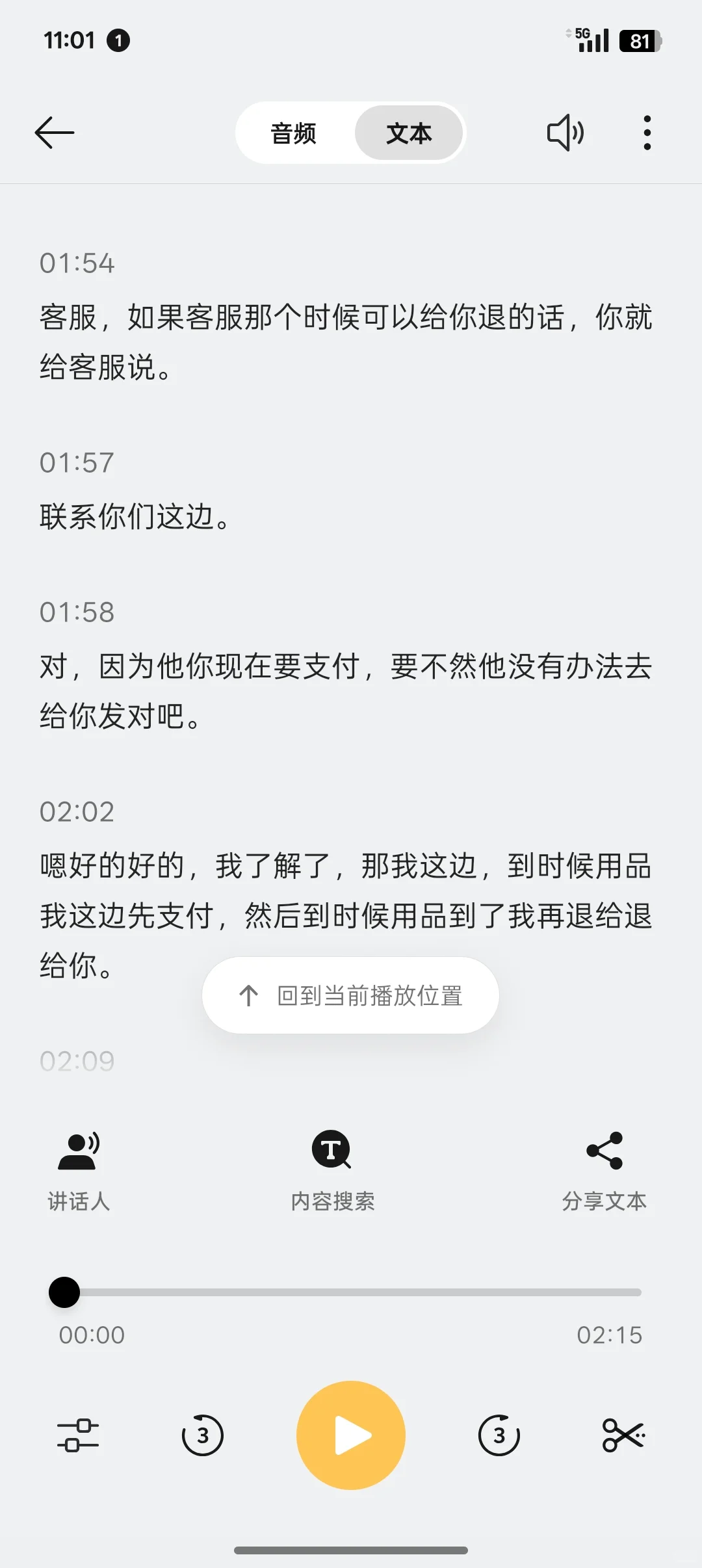Image resolution: width=702 pixels, height=1568 pixels.
Task: Skip forward 3 seconds
Action: [499, 1435]
